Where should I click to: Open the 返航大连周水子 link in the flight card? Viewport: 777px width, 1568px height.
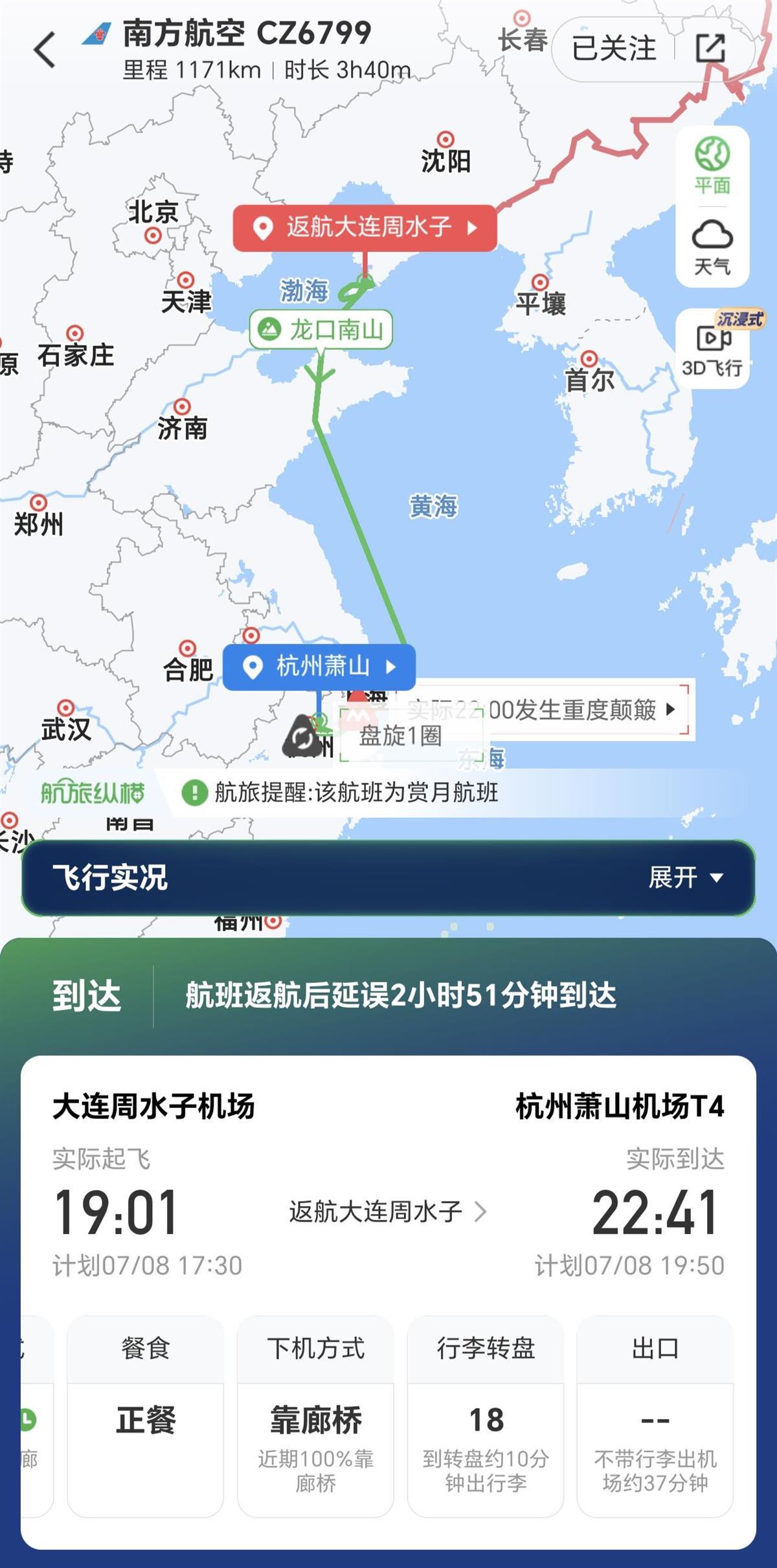[387, 1211]
